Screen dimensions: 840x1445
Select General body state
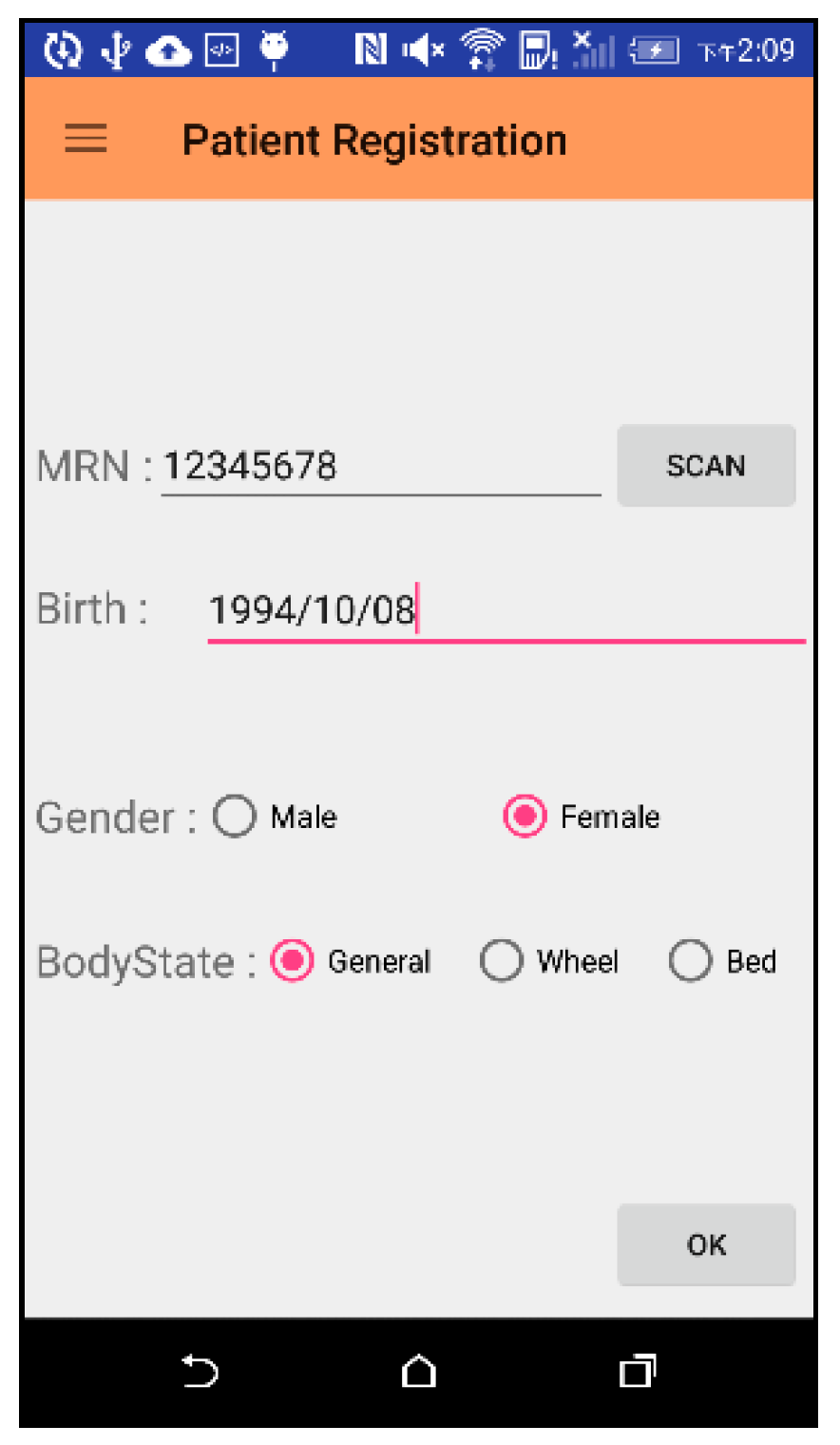point(293,961)
